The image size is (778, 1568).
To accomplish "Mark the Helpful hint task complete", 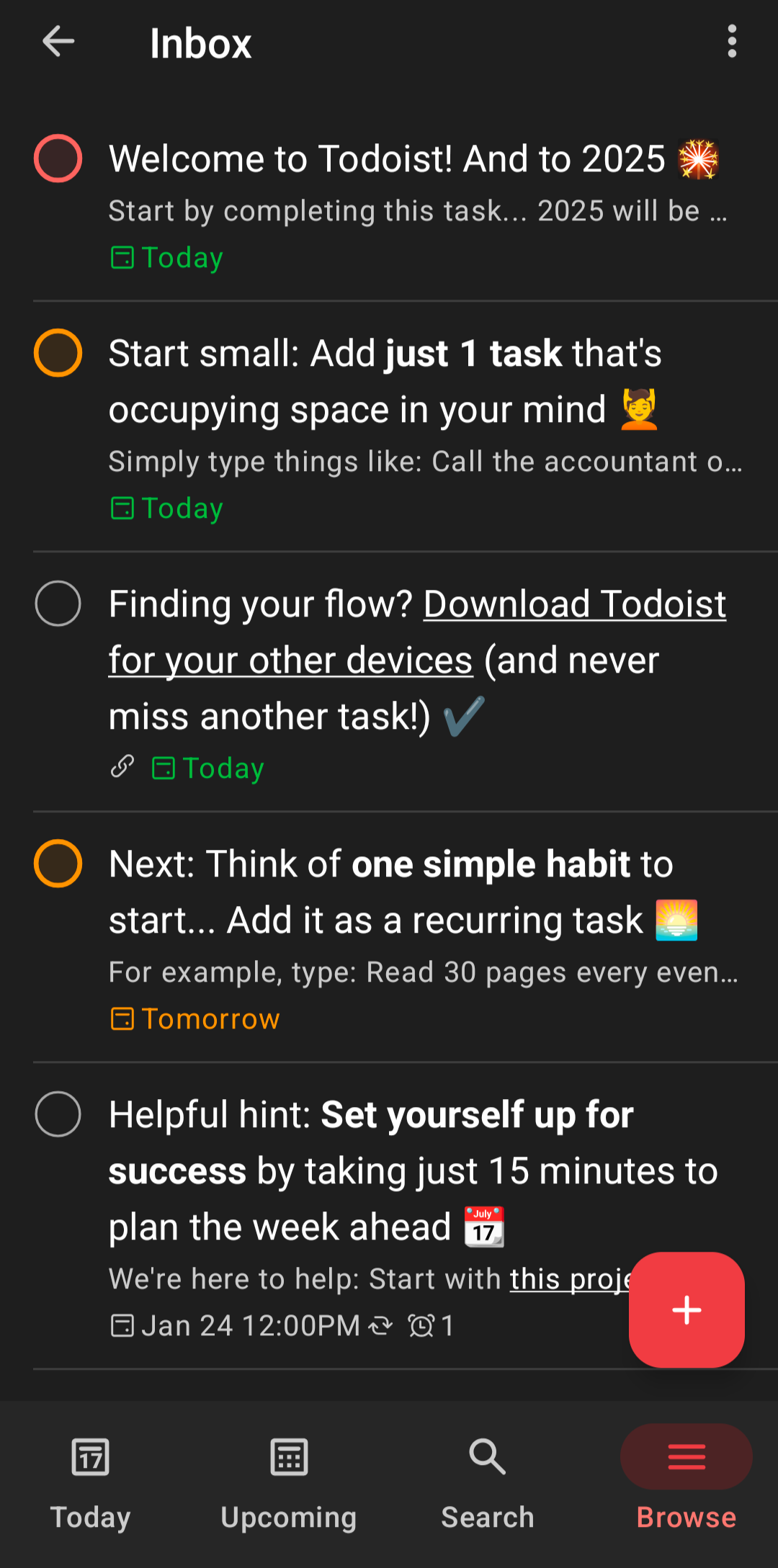I will point(58,1114).
